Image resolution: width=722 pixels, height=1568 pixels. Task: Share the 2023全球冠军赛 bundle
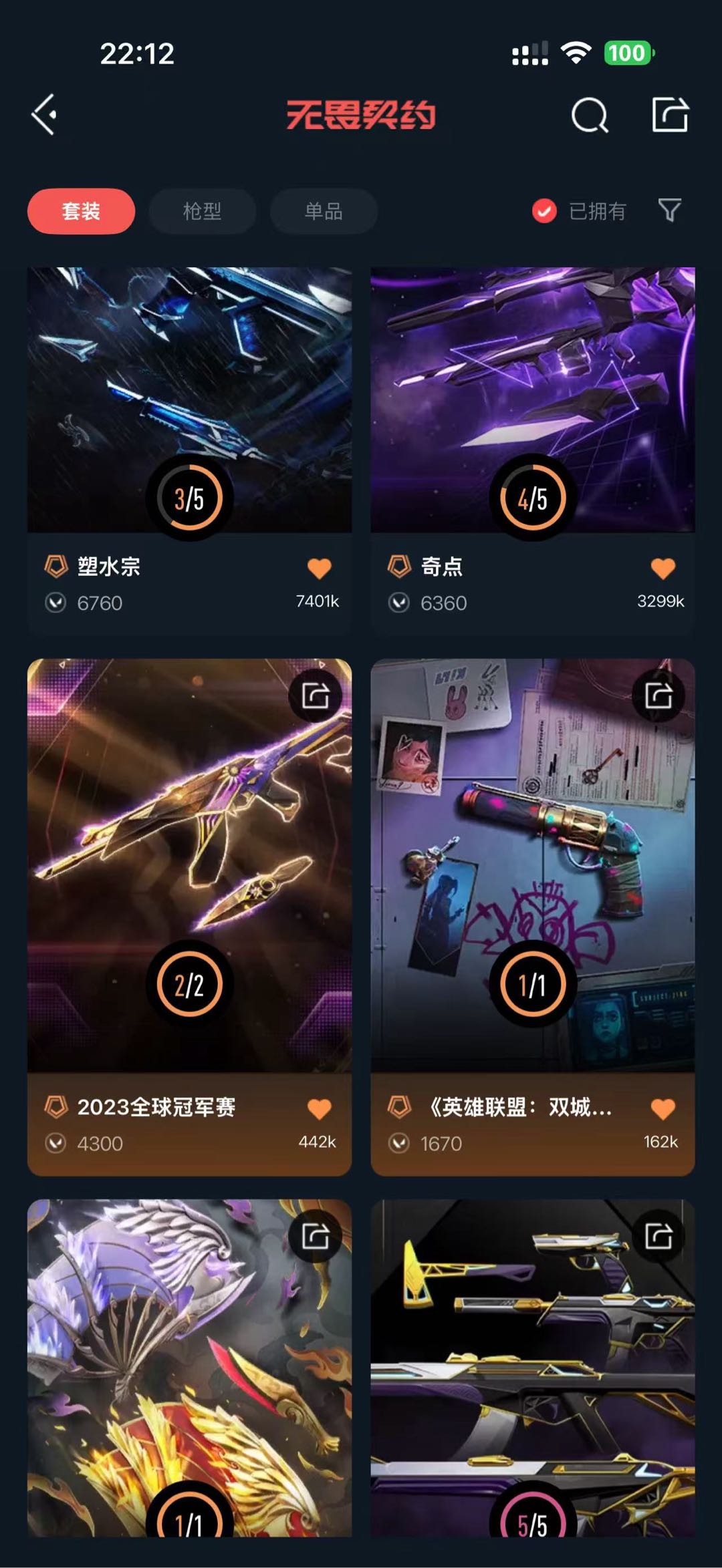tap(316, 695)
